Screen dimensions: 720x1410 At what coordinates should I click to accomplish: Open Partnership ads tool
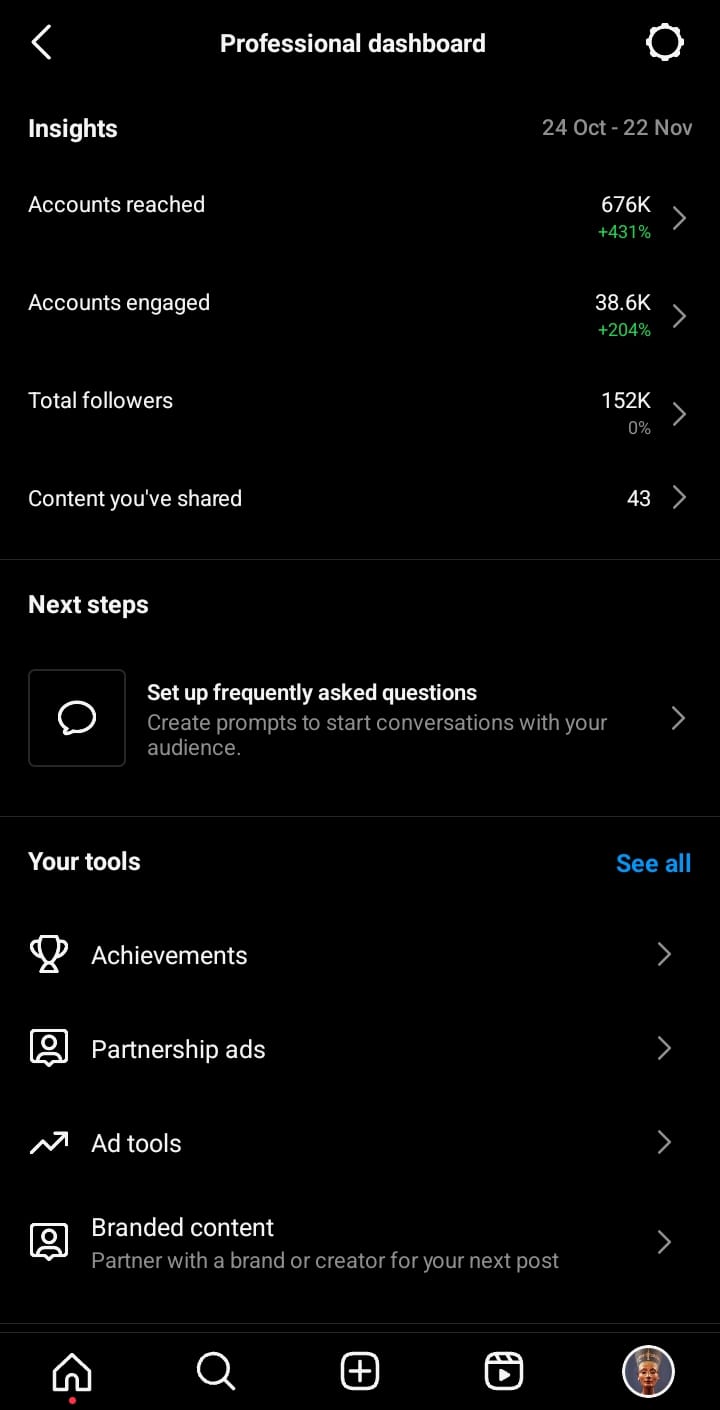click(x=360, y=1049)
